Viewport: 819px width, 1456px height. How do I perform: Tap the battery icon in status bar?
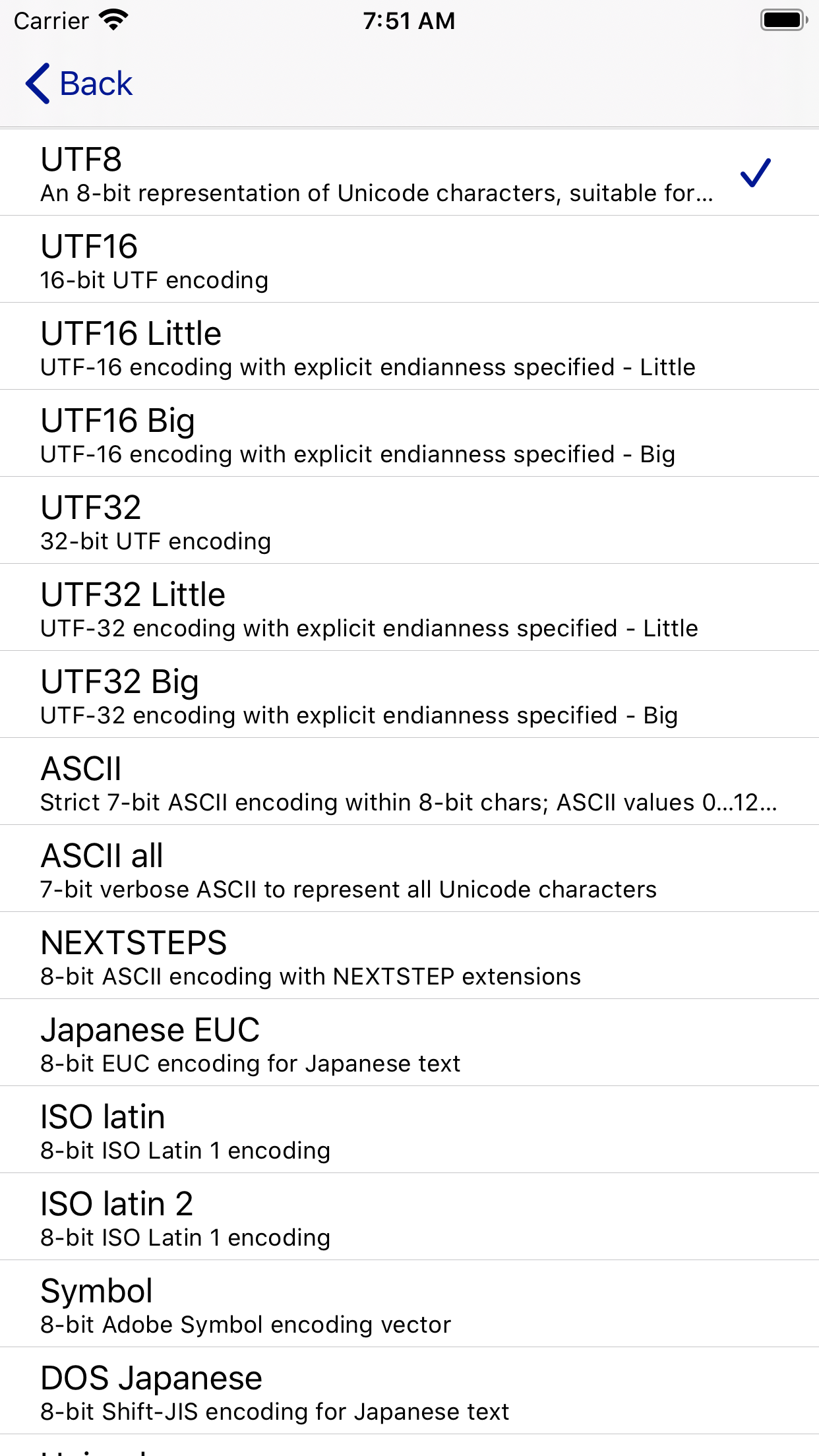pyautogui.click(x=782, y=20)
